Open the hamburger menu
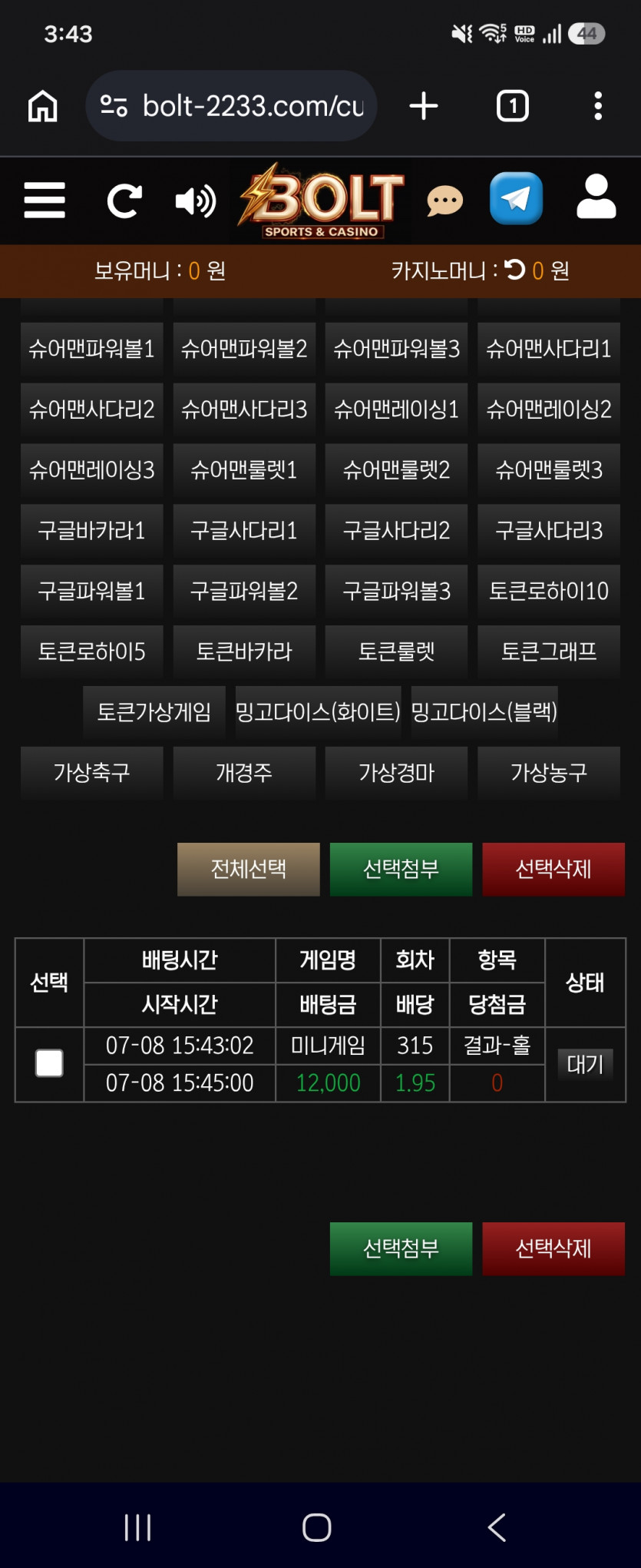641x1568 pixels. coord(45,201)
